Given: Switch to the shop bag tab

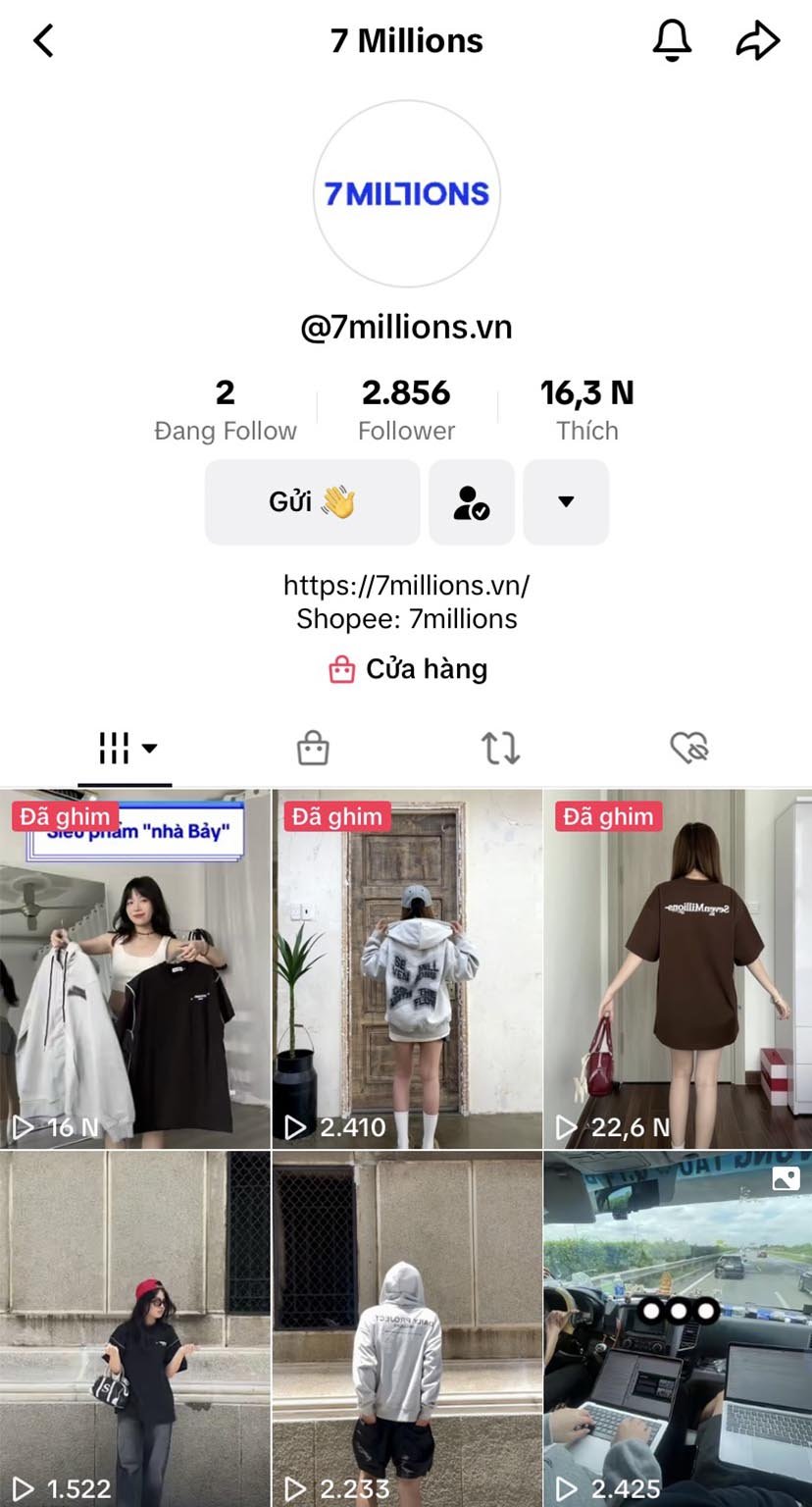Looking at the screenshot, I should coord(313,749).
